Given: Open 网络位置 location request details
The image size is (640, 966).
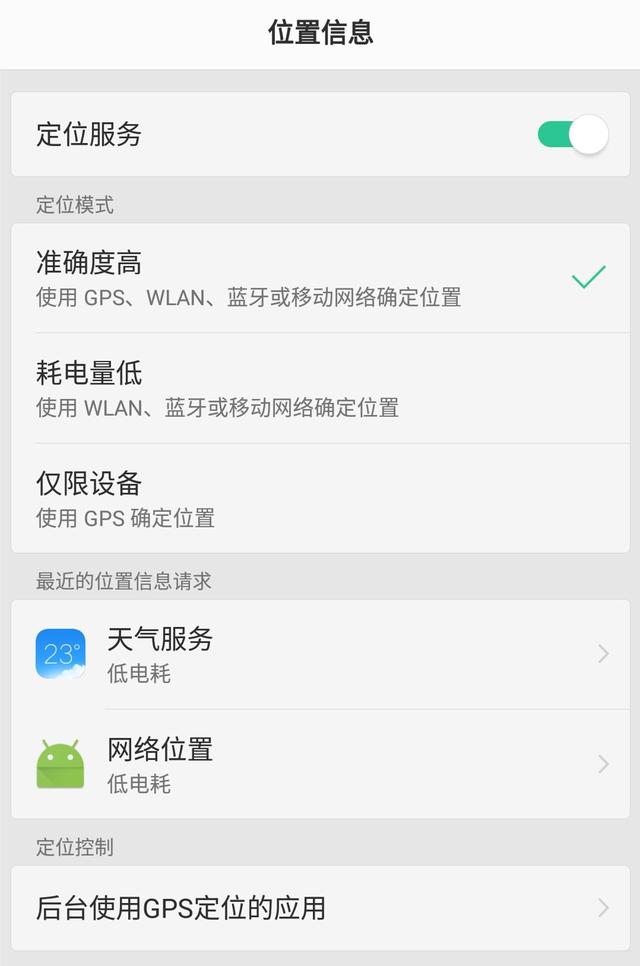Looking at the screenshot, I should pos(320,764).
